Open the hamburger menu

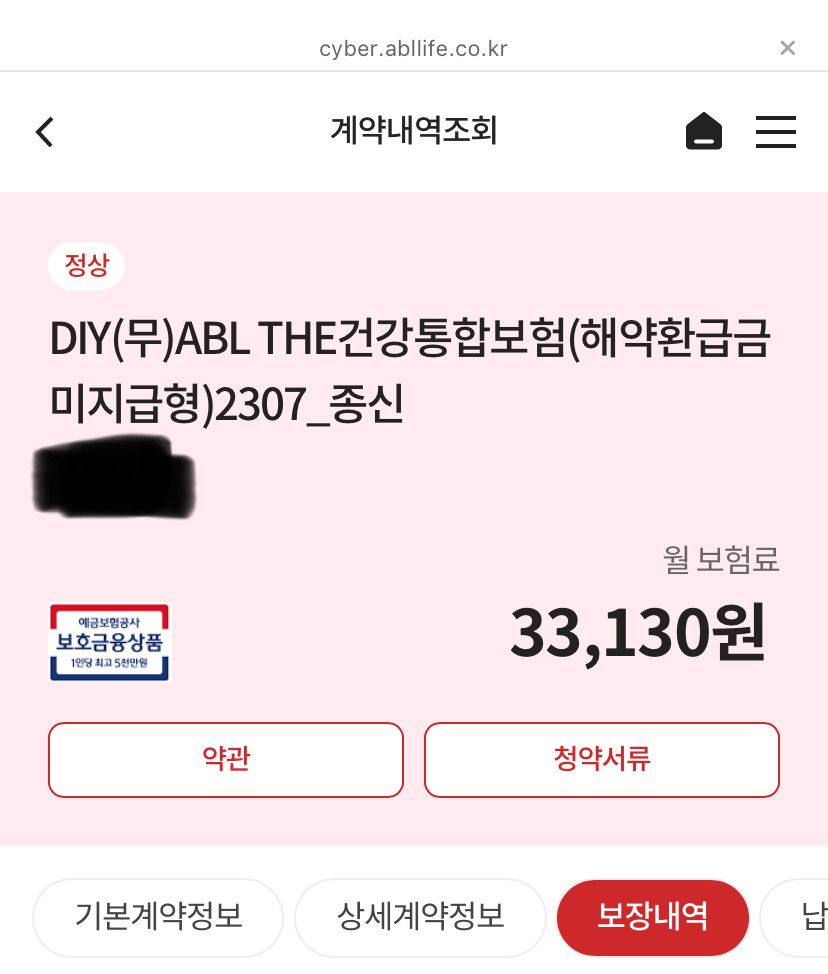coord(775,132)
